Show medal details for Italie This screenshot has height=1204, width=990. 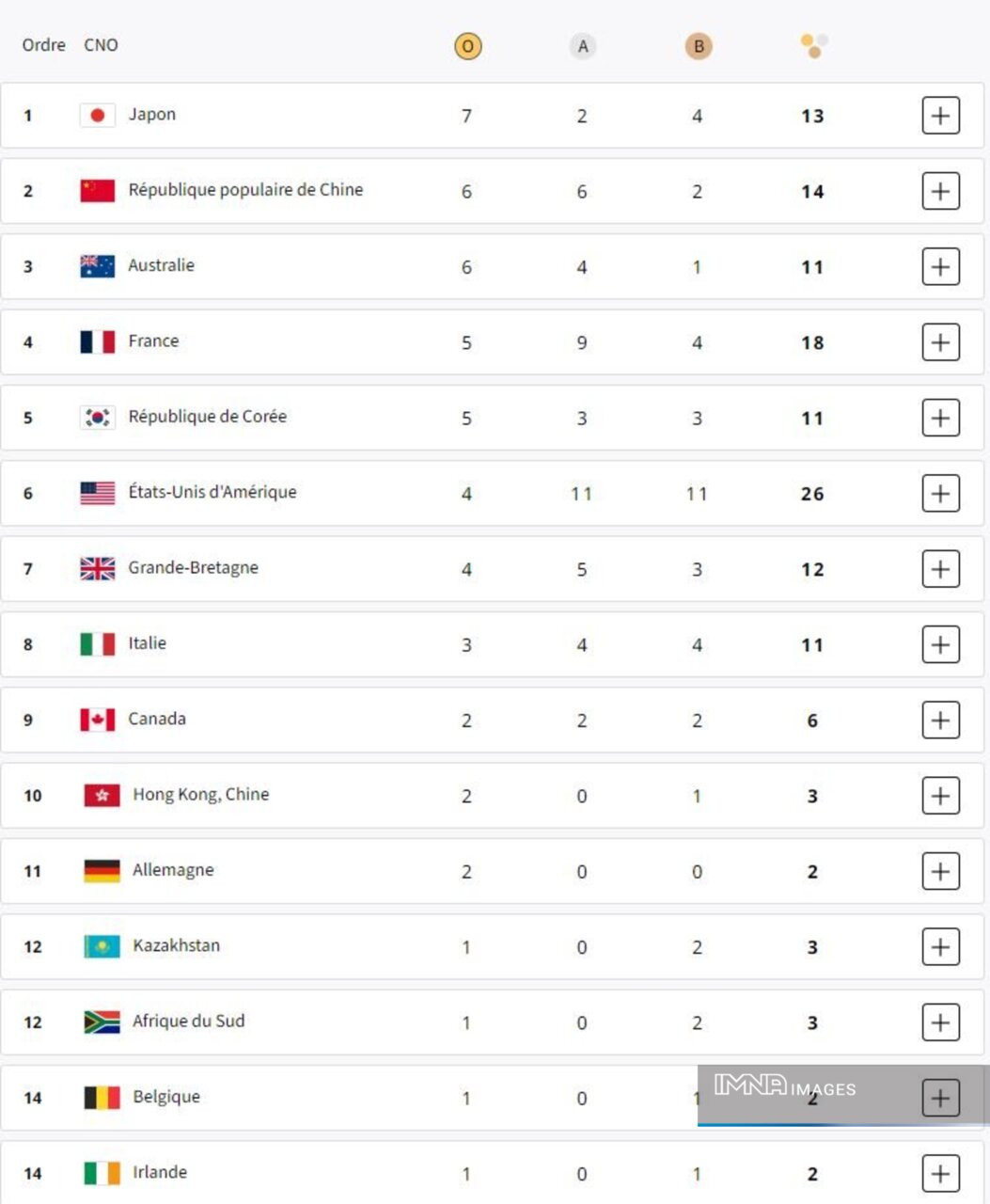coord(940,644)
